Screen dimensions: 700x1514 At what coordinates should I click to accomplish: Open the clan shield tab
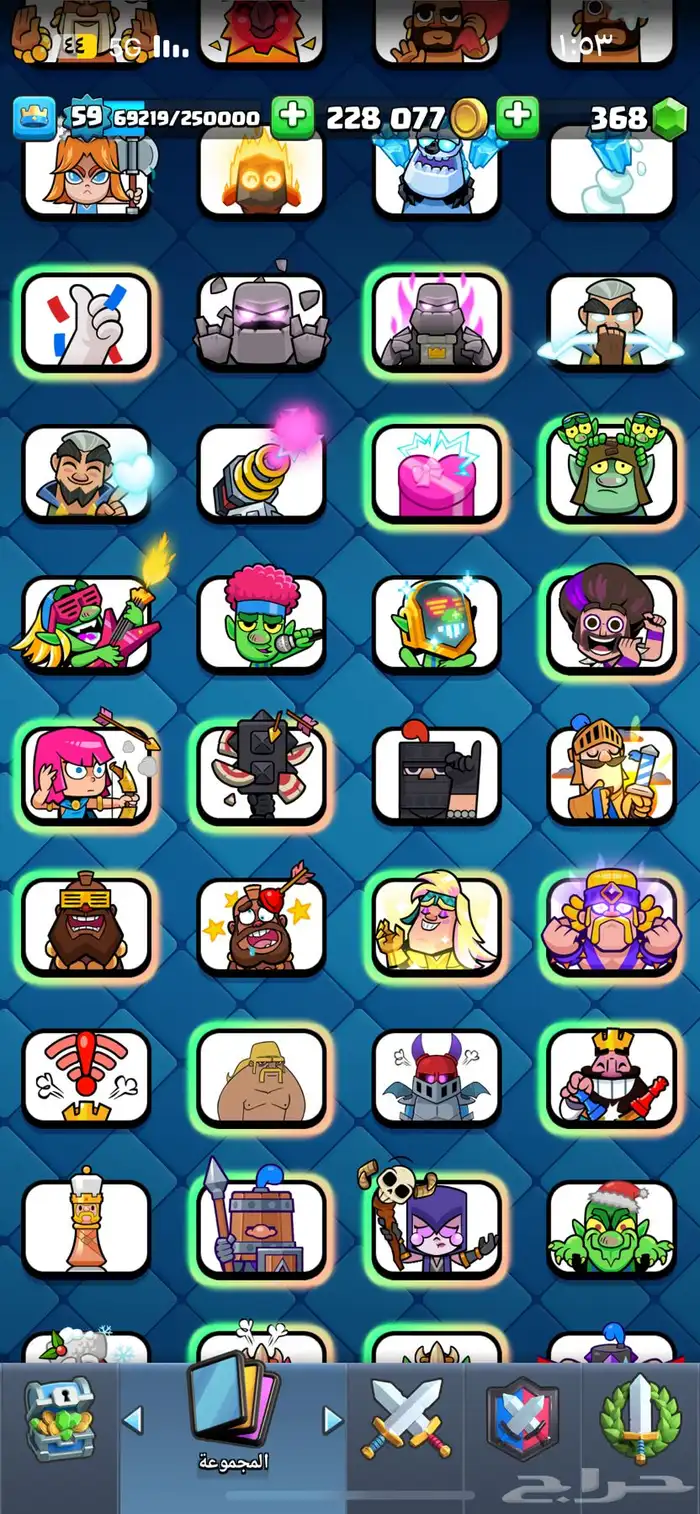522,1420
